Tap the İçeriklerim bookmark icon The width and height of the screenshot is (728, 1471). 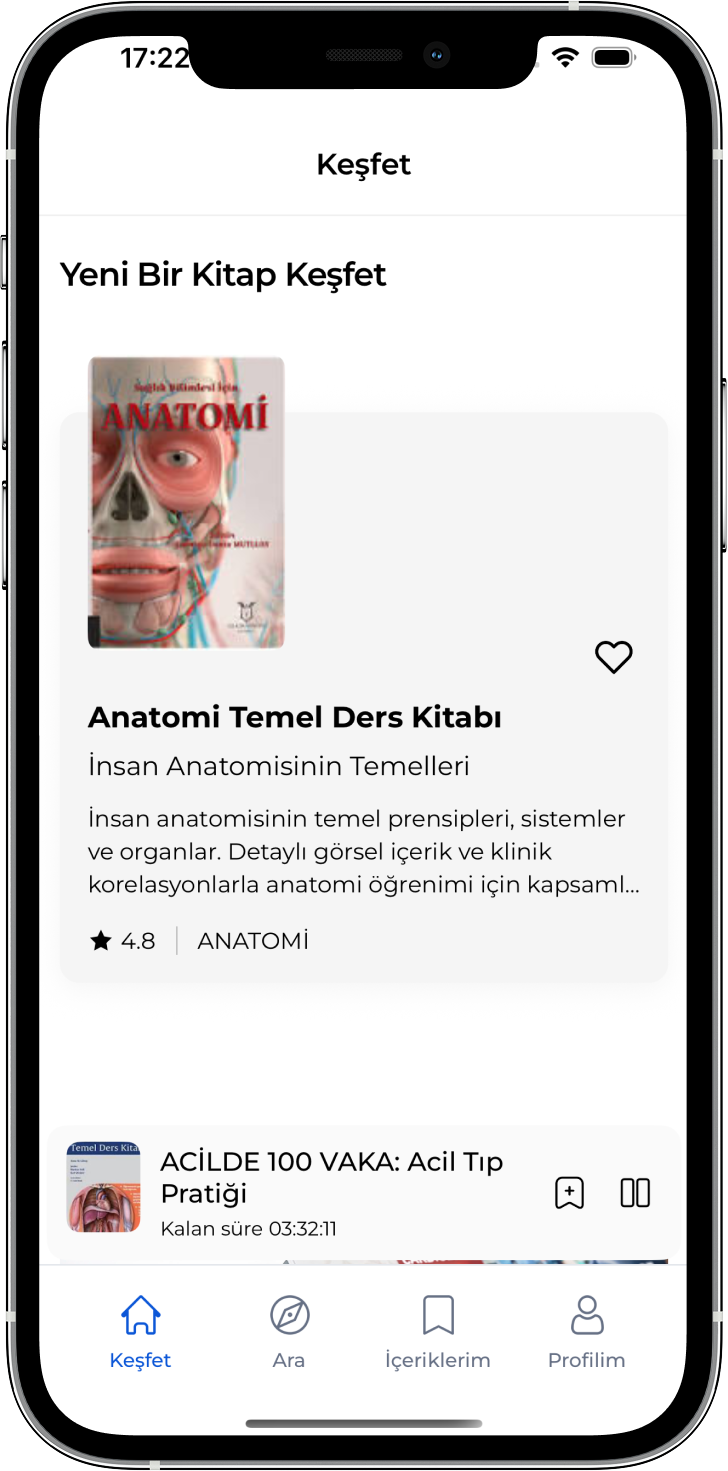click(438, 1318)
